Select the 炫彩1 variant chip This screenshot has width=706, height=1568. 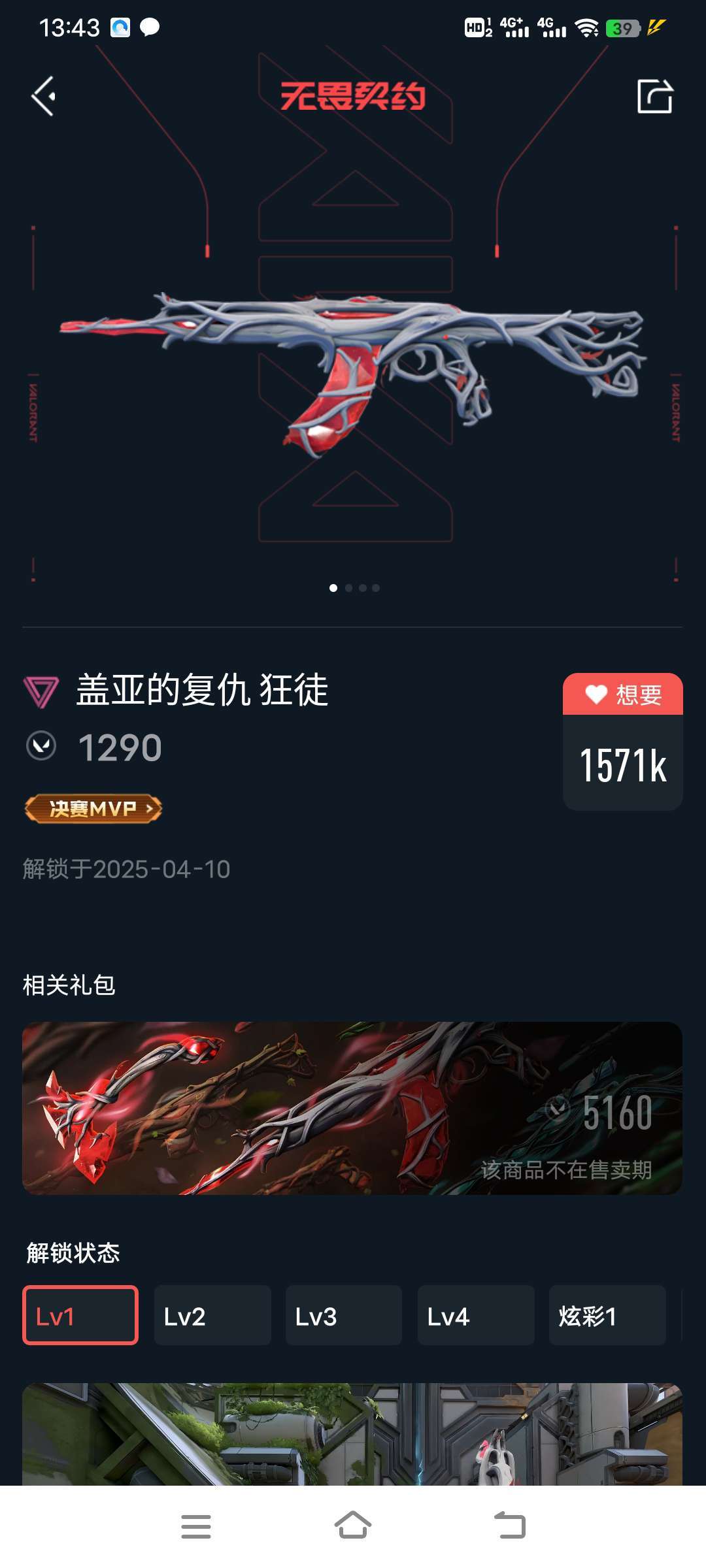tap(607, 1315)
